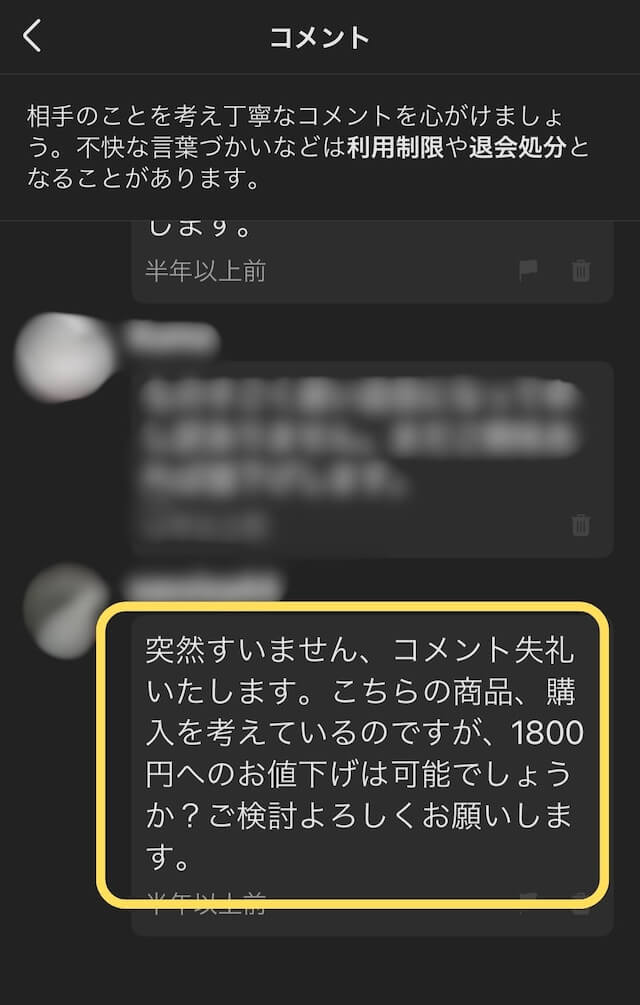Image resolution: width=640 pixels, height=1005 pixels.
Task: Report the top comment with the flag icon
Action: tap(528, 270)
